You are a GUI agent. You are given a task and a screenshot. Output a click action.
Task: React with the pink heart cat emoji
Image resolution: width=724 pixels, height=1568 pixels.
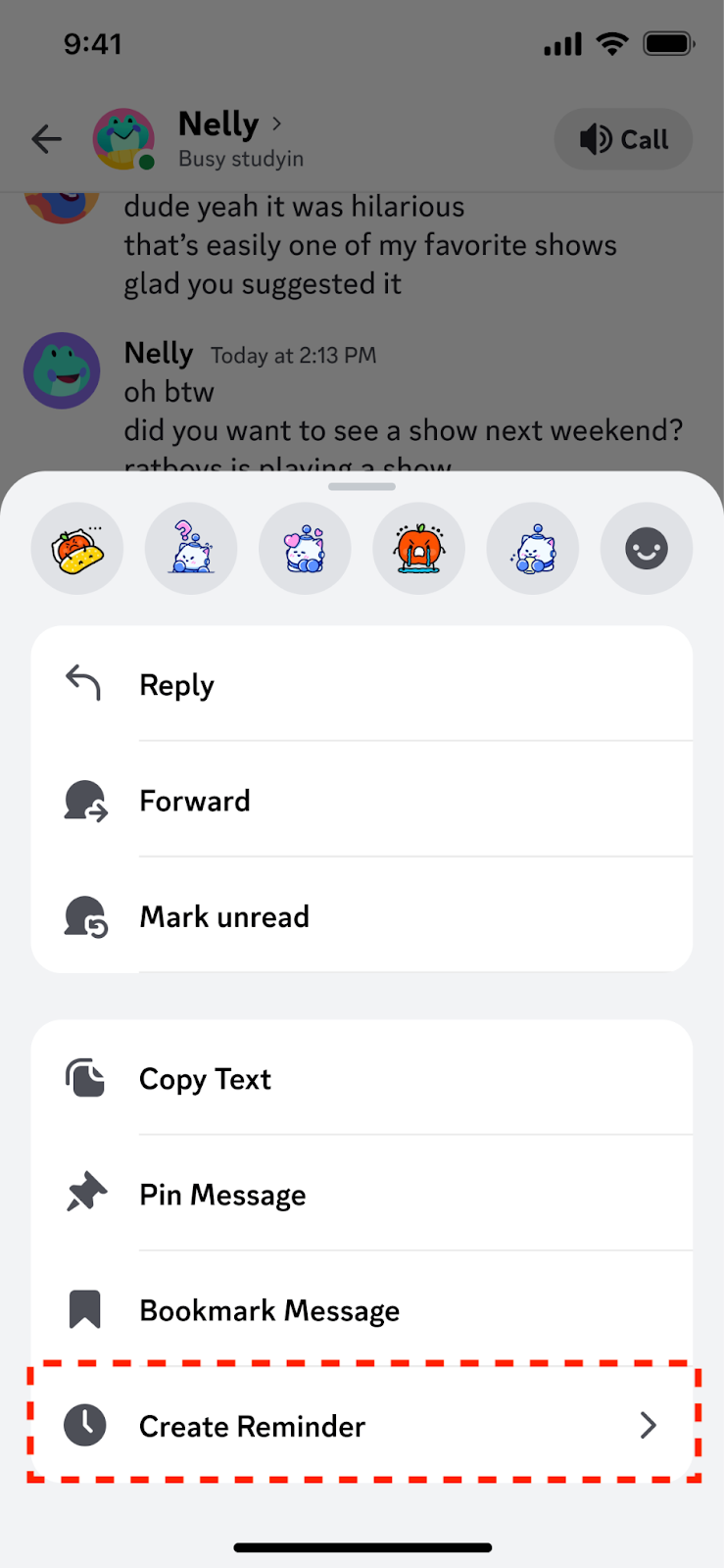(x=305, y=549)
